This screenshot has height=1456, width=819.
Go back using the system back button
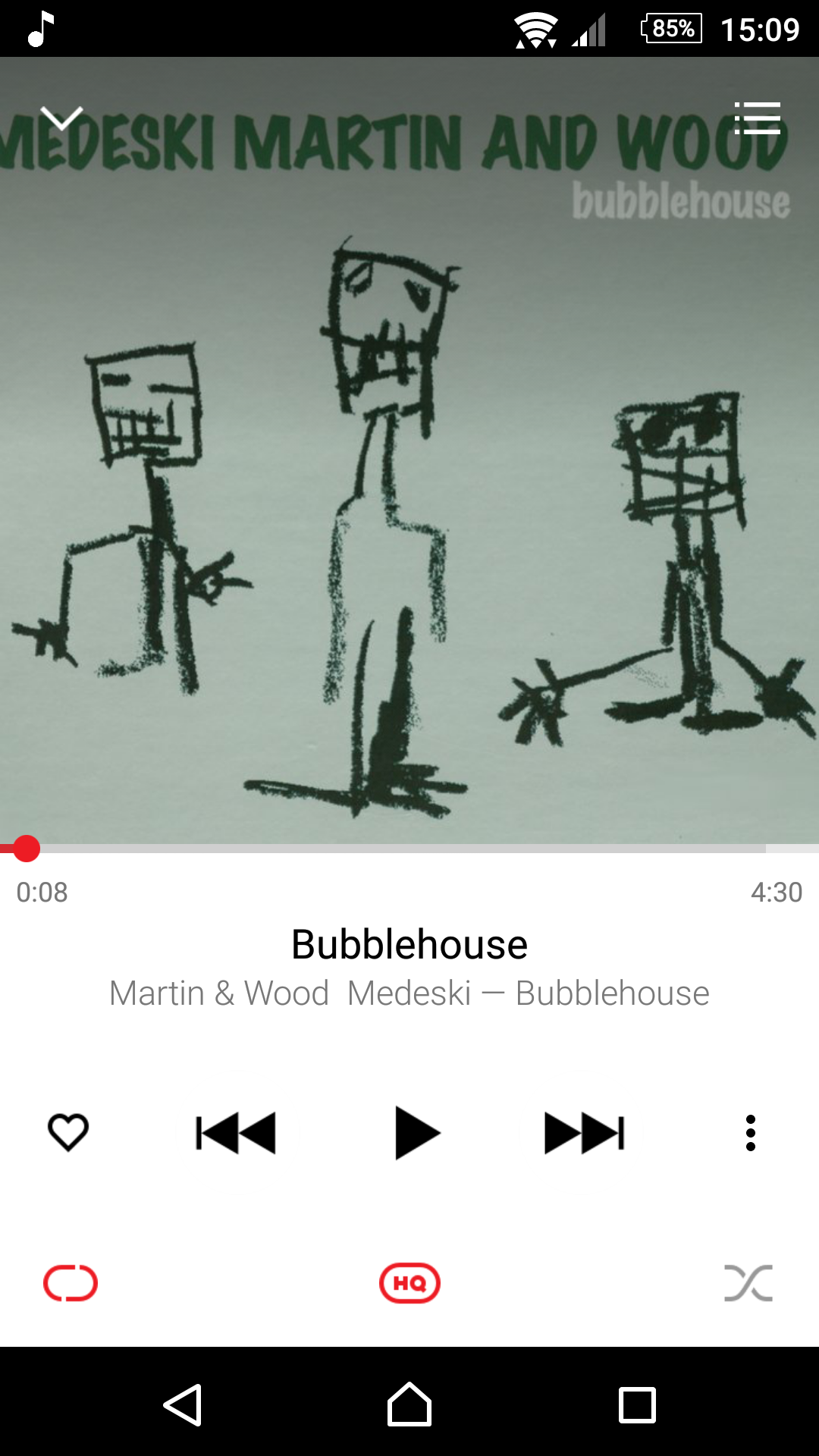pyautogui.click(x=183, y=1405)
